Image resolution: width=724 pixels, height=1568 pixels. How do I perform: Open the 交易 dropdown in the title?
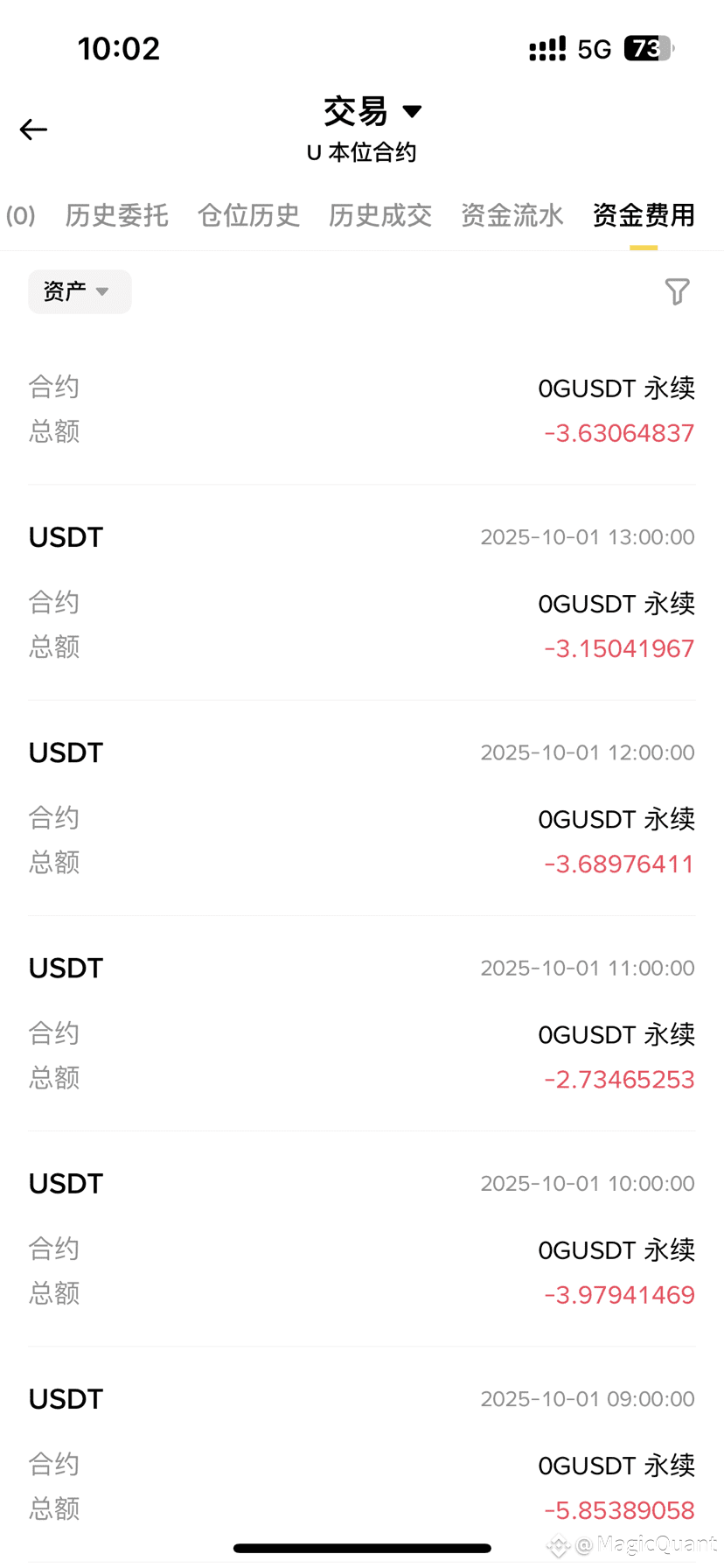pos(372,112)
